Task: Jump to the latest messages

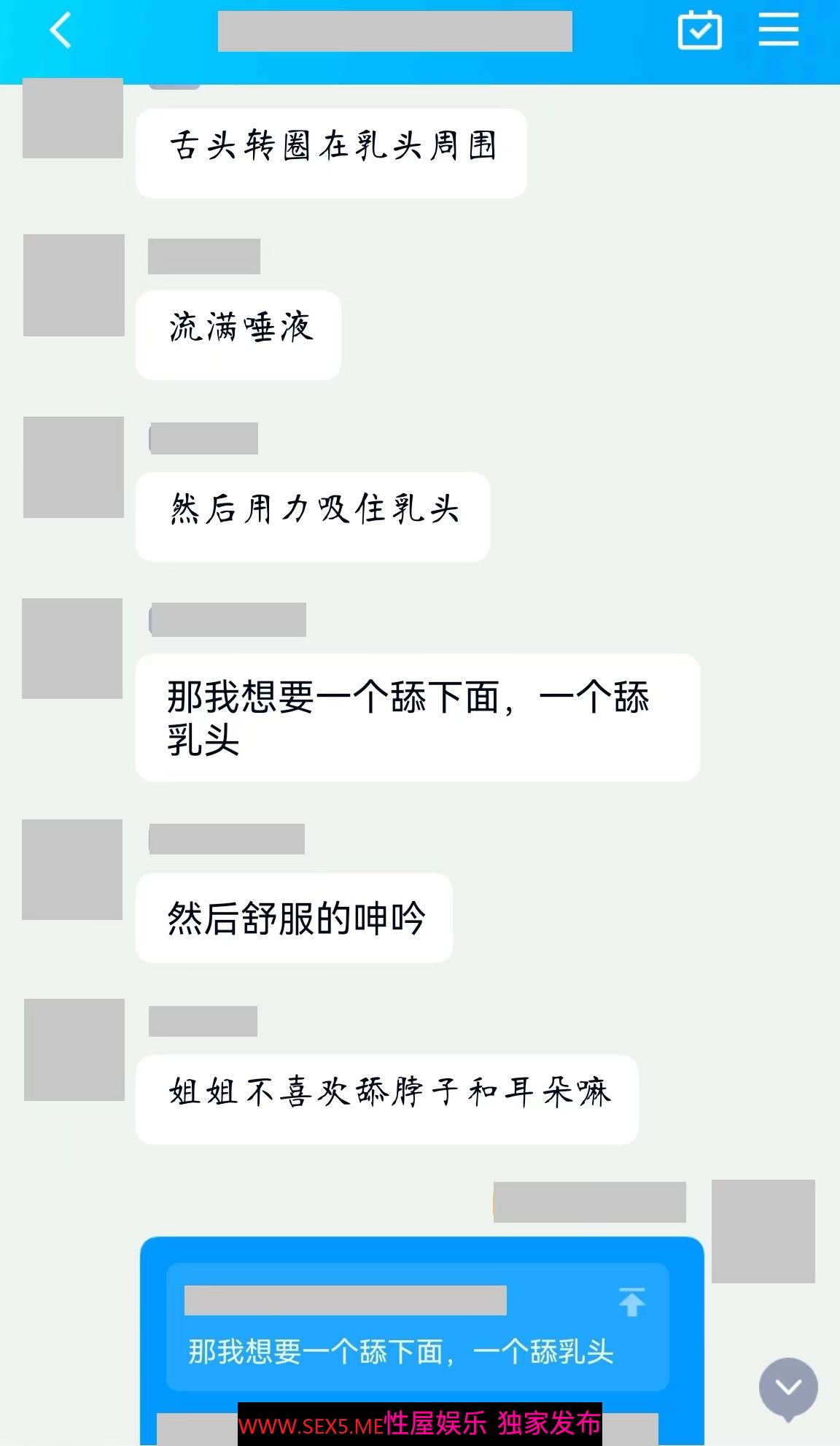Action: click(787, 1387)
